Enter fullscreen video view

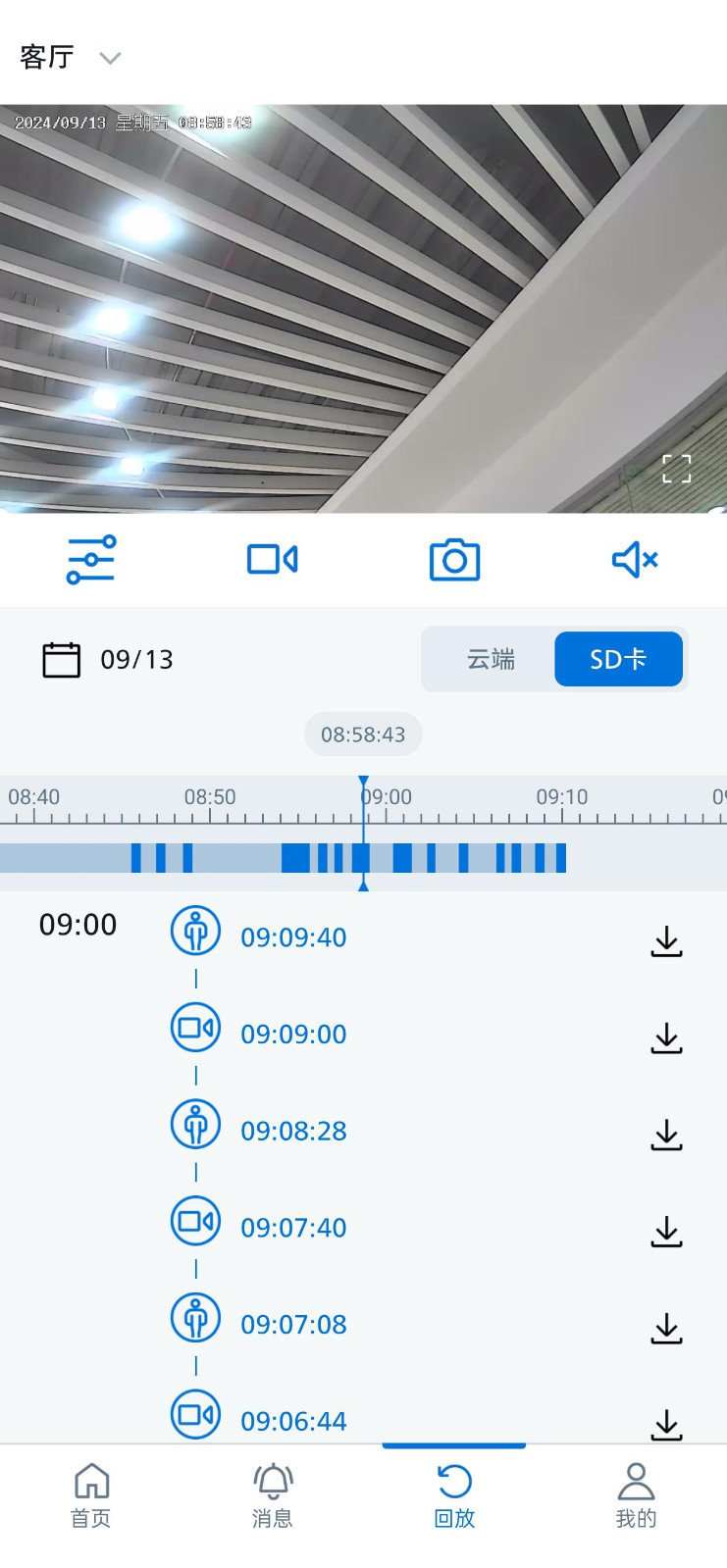676,469
